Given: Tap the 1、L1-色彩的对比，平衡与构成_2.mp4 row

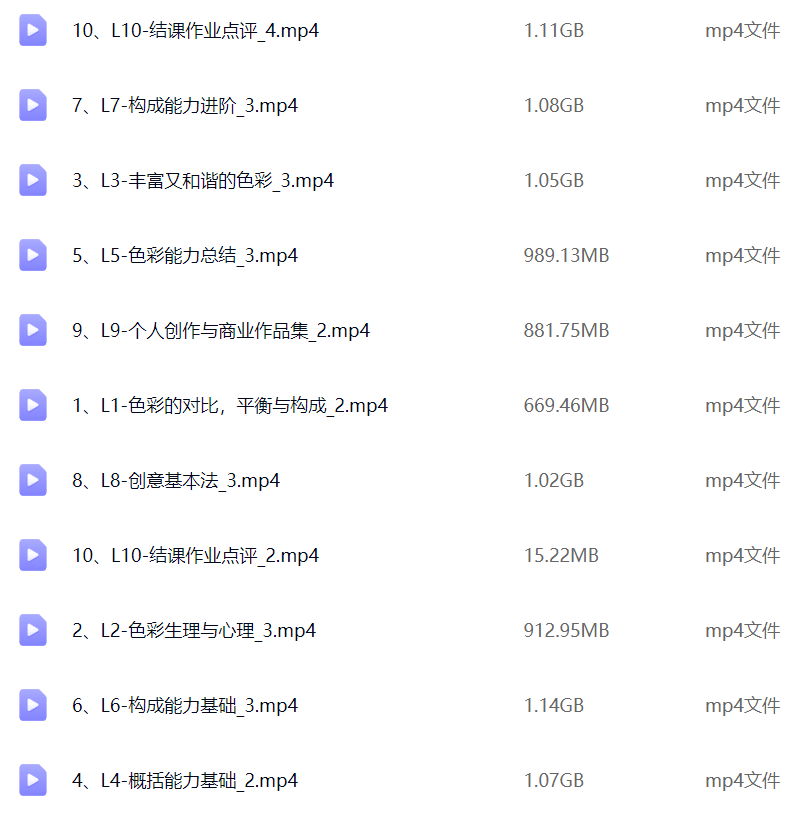Looking at the screenshot, I should click(230, 406).
